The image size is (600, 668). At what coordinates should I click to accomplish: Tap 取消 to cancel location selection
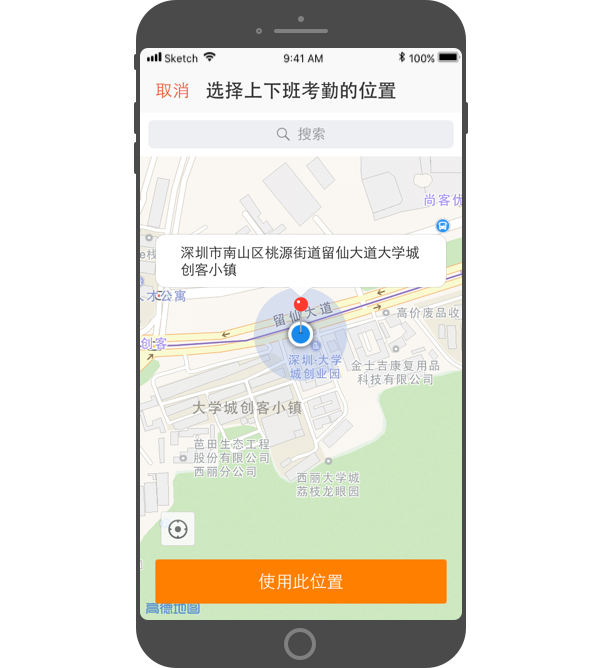(172, 91)
